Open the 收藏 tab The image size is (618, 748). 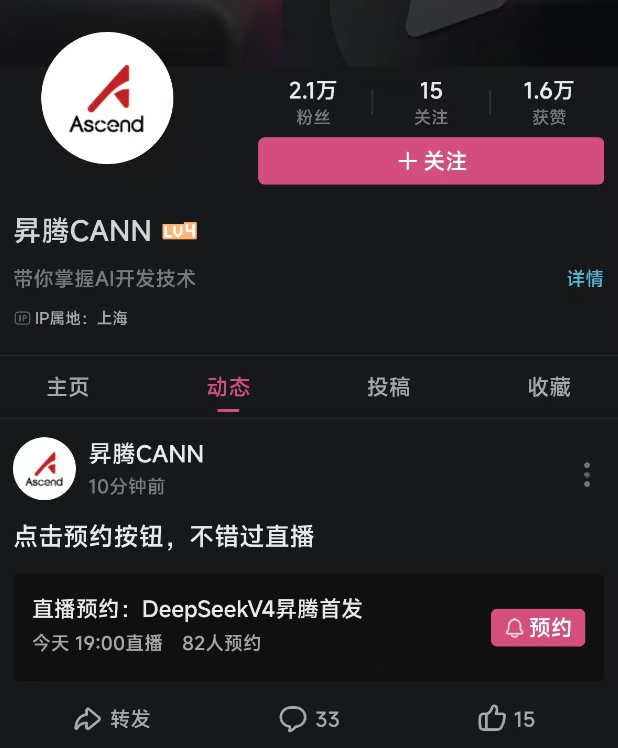549,387
